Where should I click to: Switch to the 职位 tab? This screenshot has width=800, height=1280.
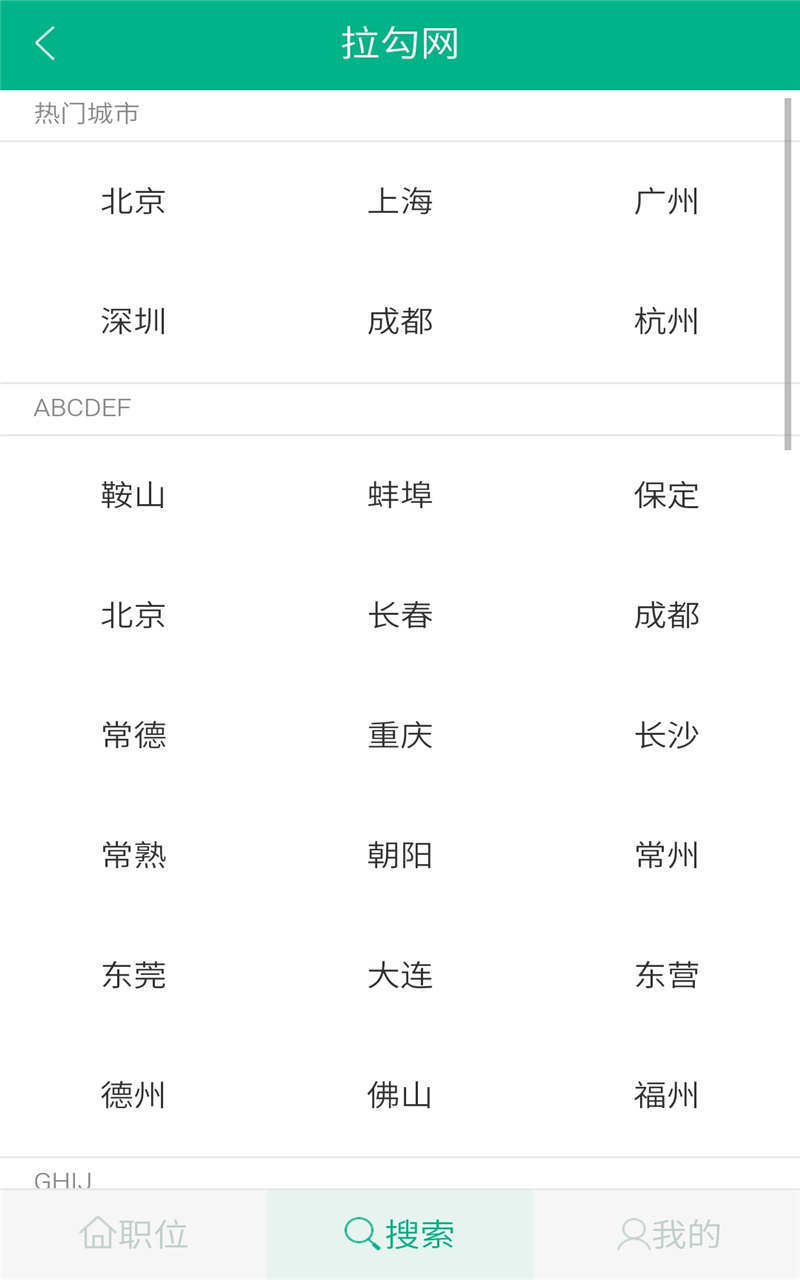point(133,1234)
